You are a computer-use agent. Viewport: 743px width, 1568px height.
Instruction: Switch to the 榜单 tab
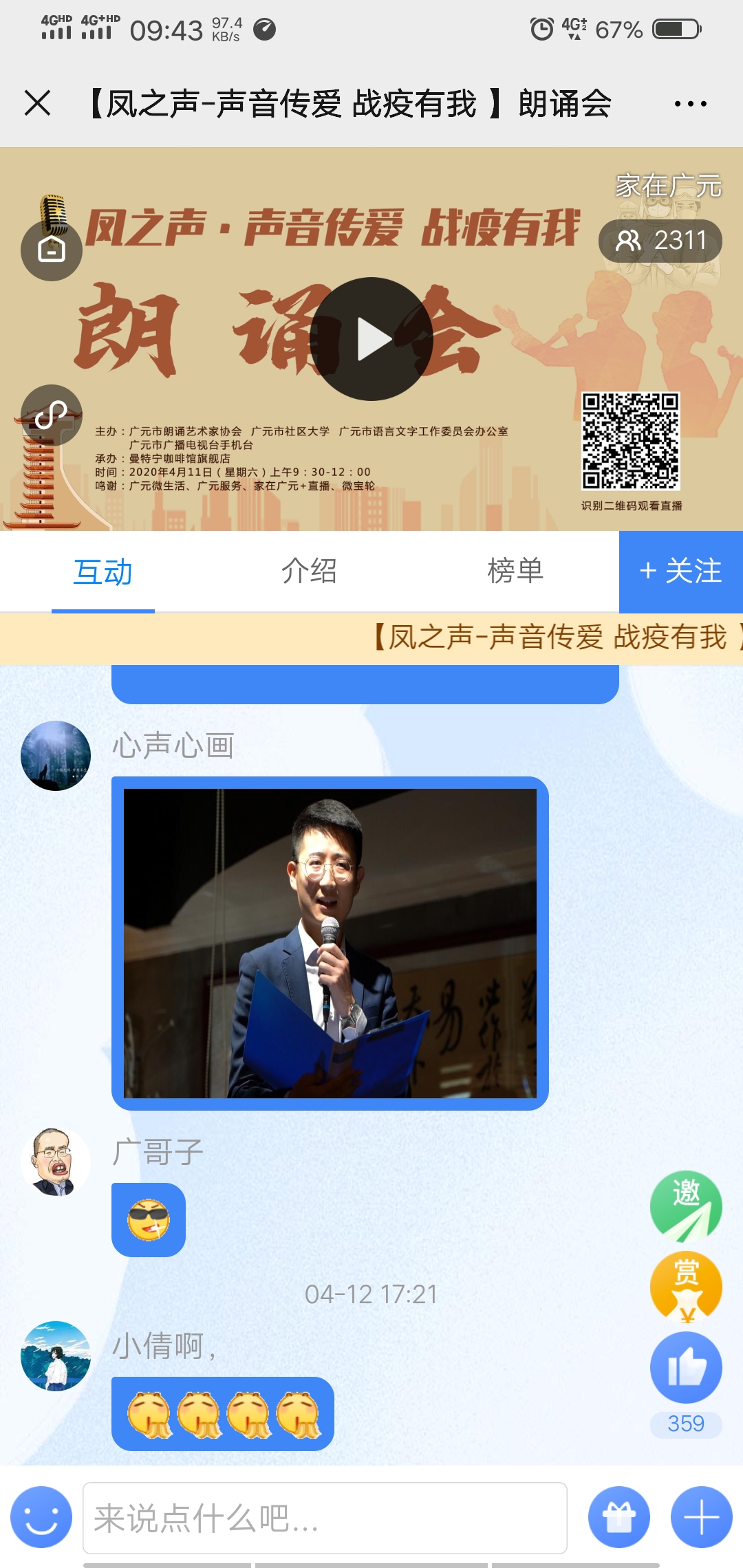[515, 571]
